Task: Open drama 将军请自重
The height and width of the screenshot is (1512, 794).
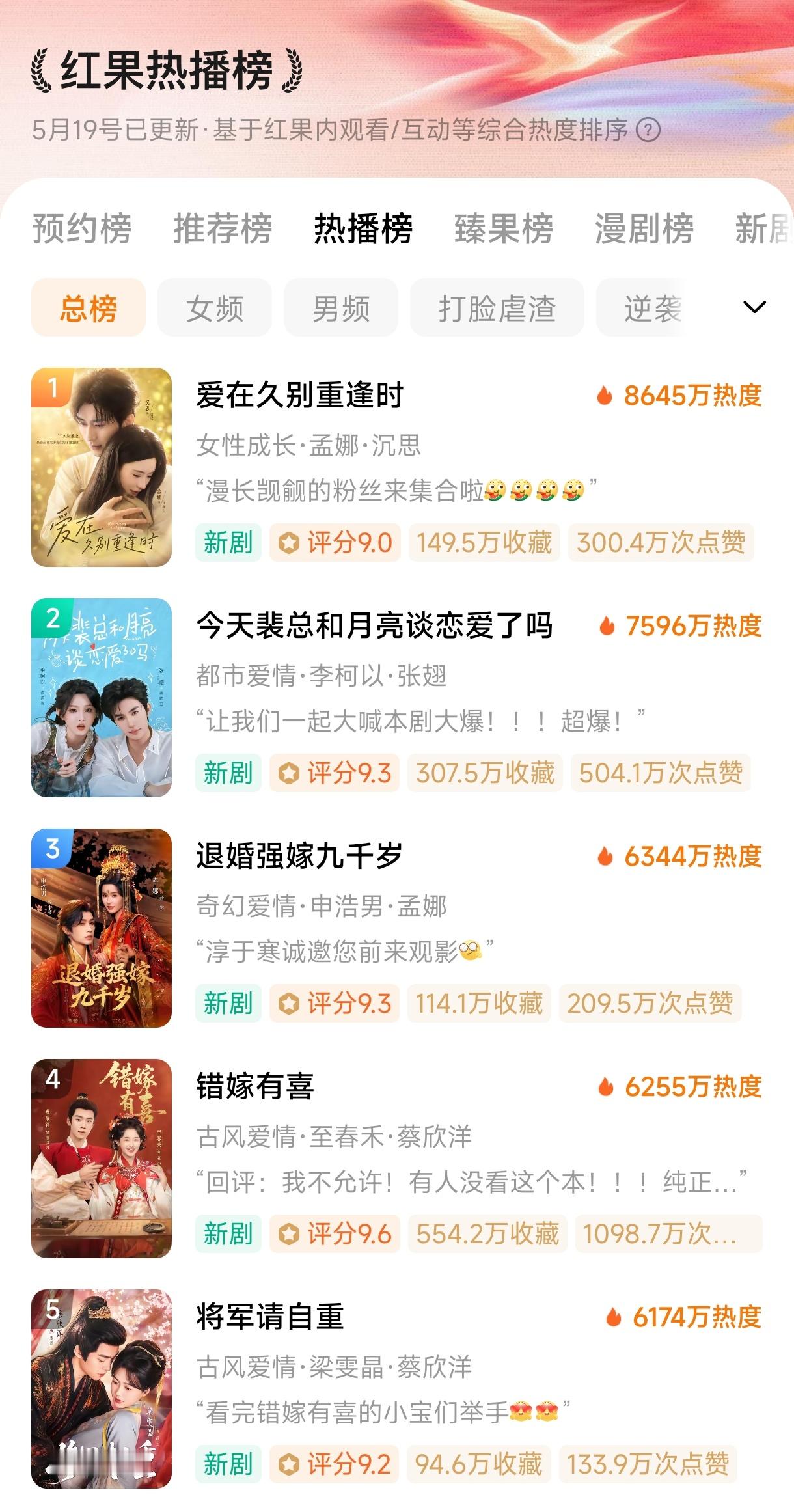Action: tap(397, 1389)
